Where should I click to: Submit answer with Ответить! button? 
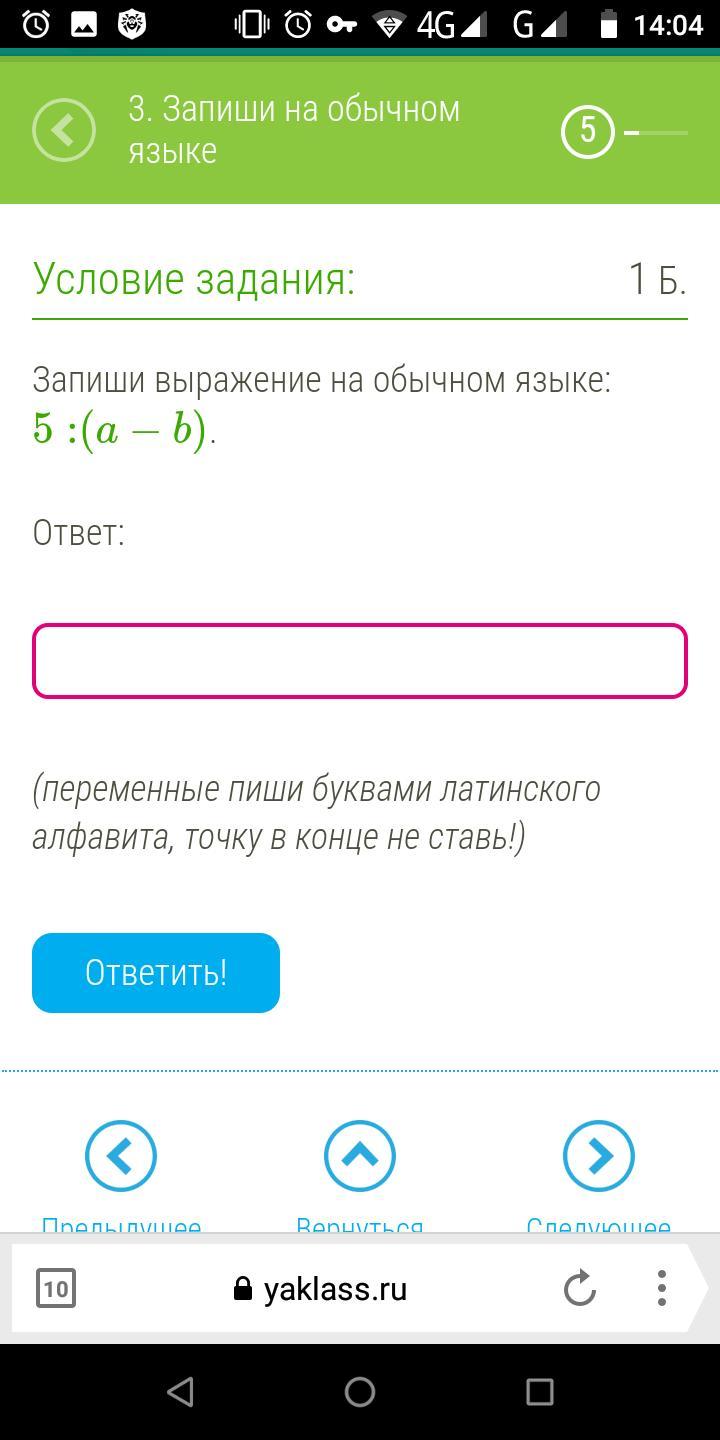tap(156, 973)
